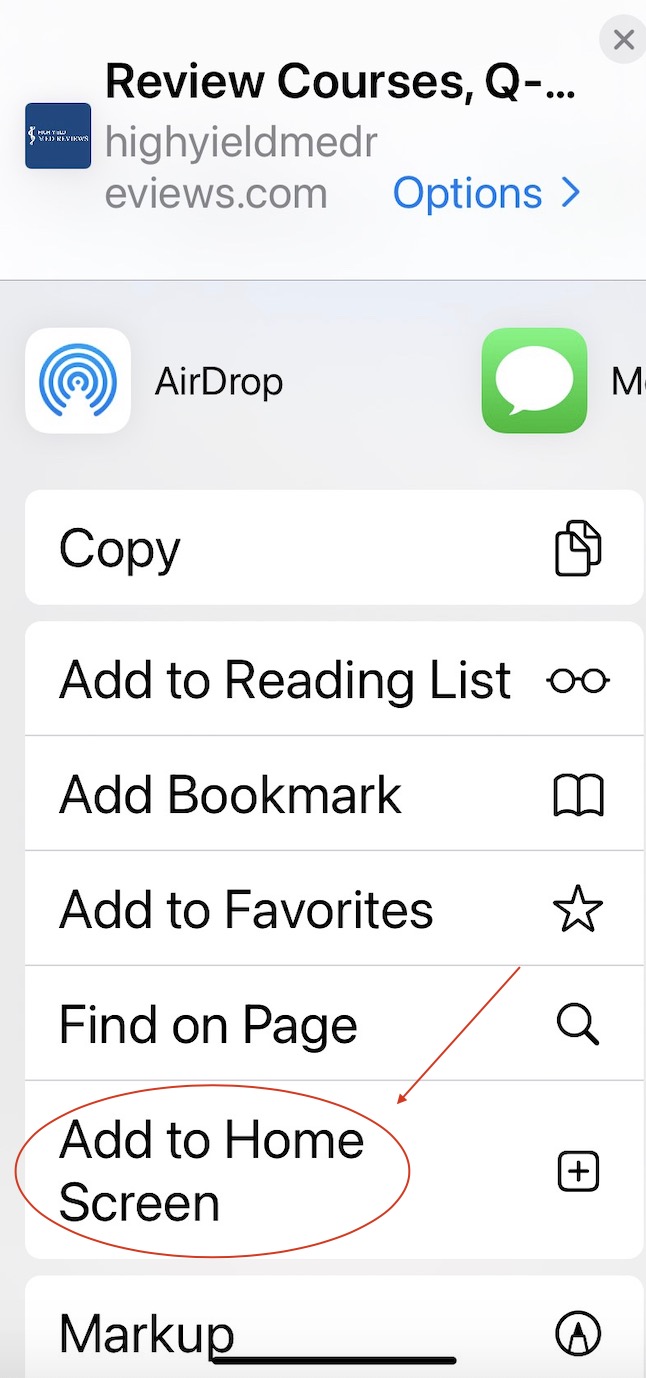Add this page to Favorites
This screenshot has width=646, height=1378.
tap(334, 909)
